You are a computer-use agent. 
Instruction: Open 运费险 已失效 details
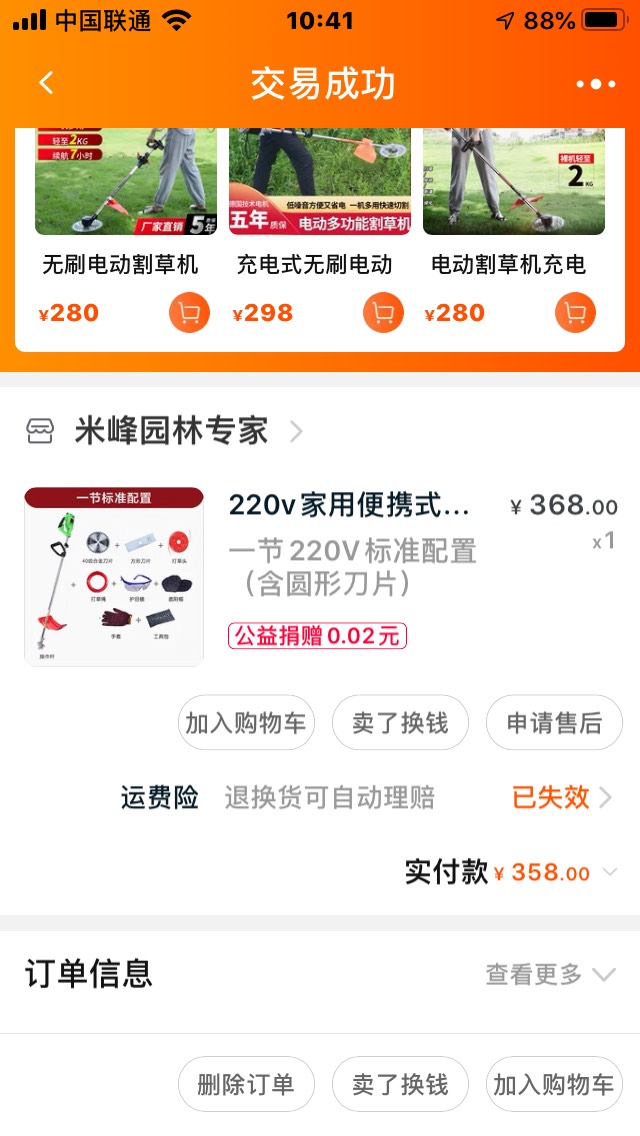click(x=561, y=797)
